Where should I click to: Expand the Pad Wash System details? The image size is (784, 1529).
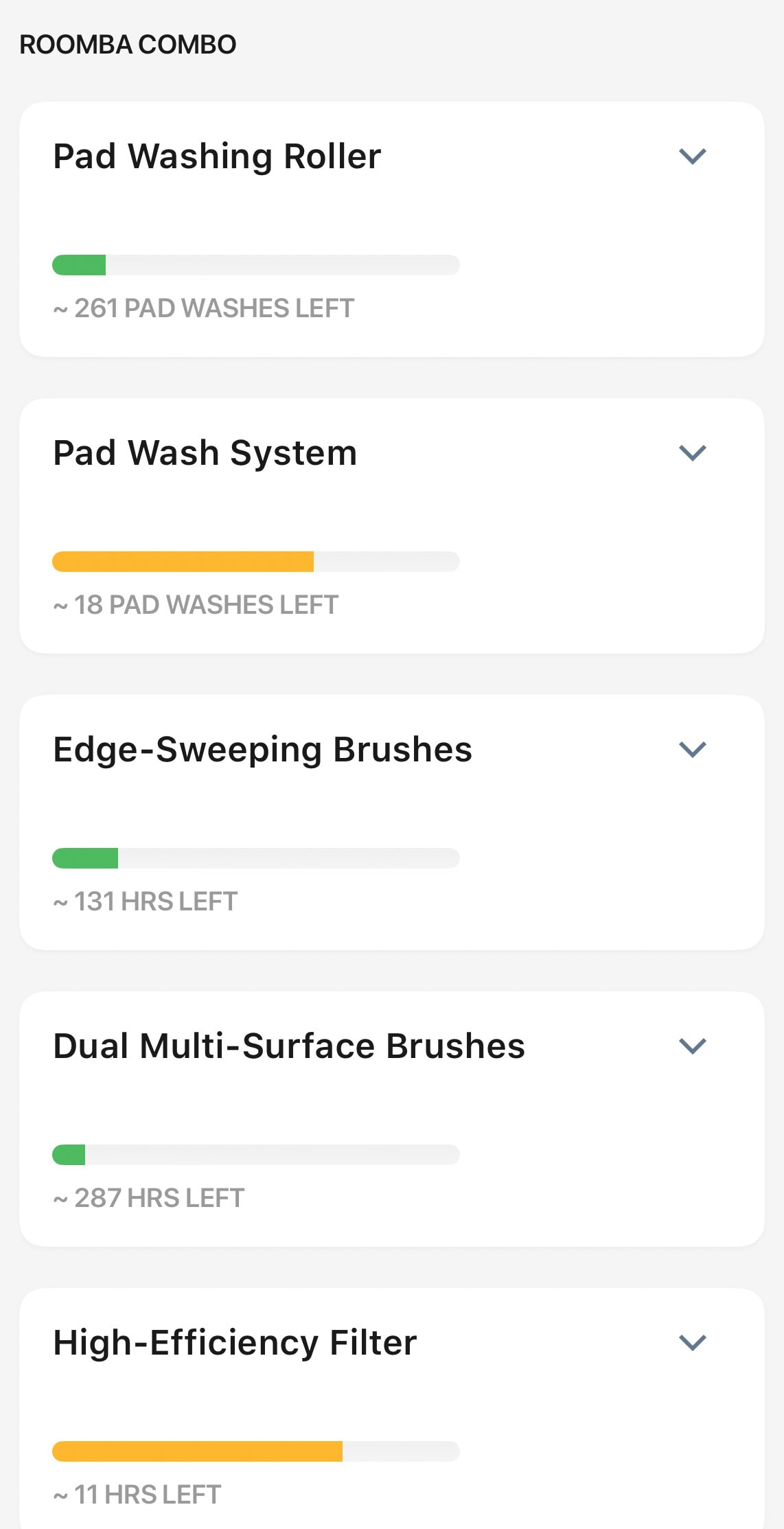pos(692,453)
